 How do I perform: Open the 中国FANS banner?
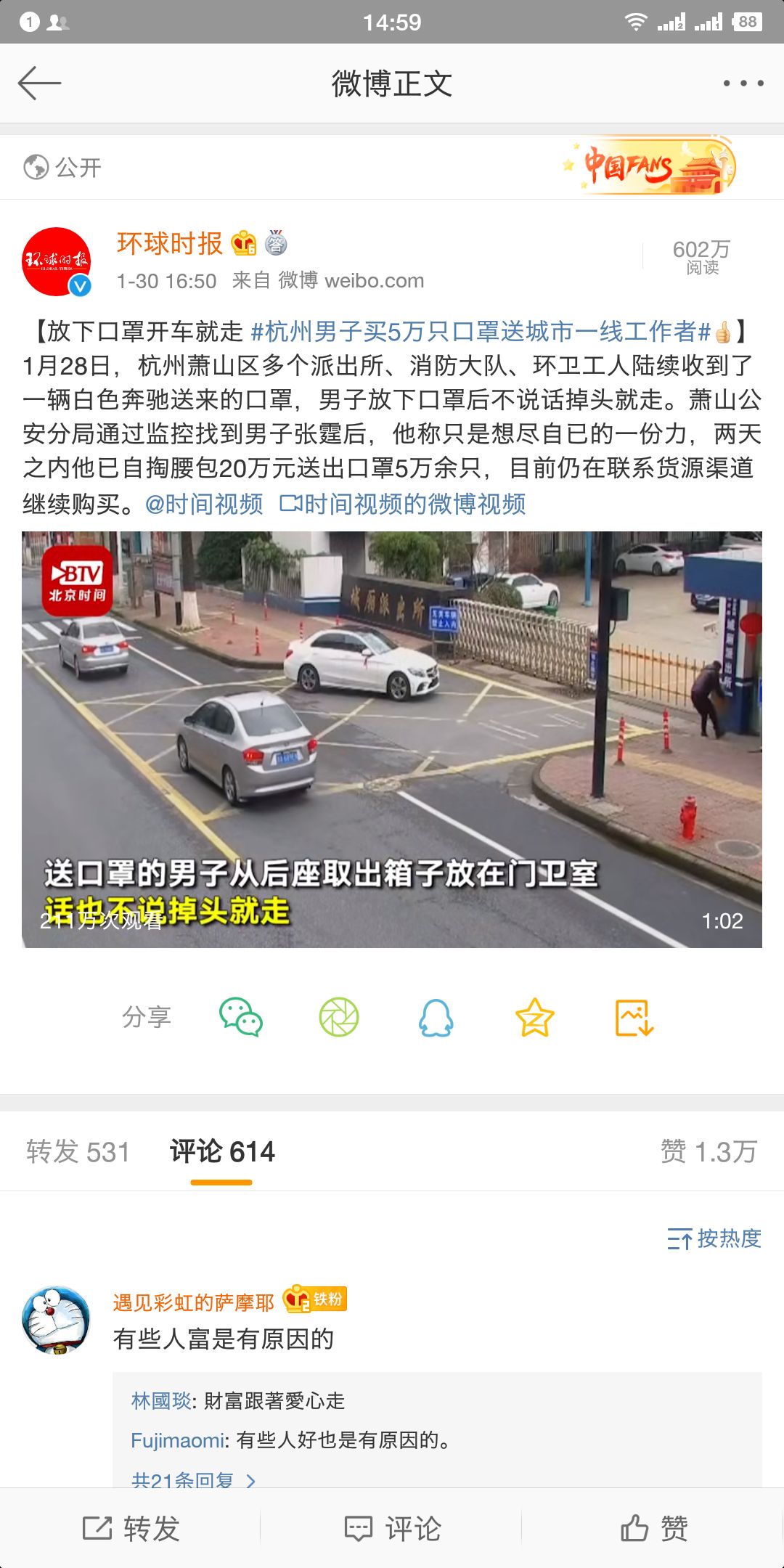(650, 166)
